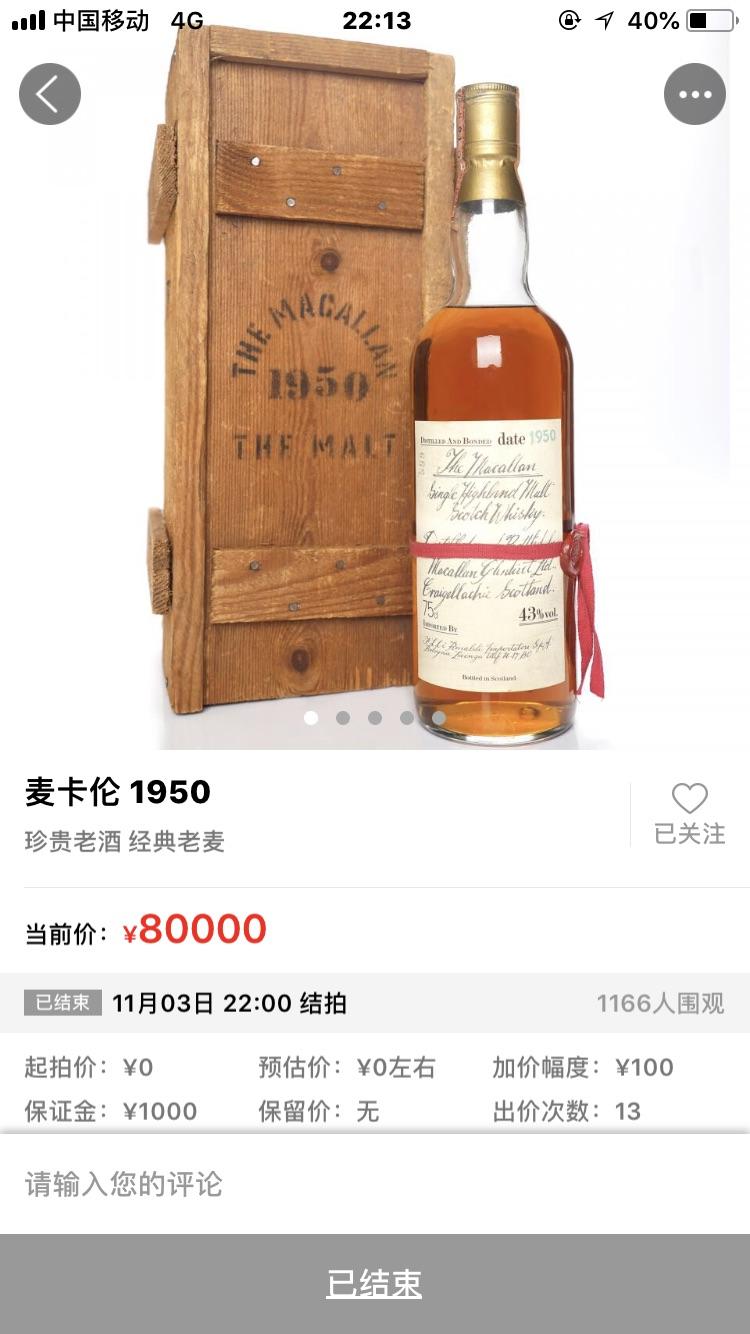This screenshot has height=1334, width=750.
Task: Select the last carousel dot
Action: (x=439, y=718)
